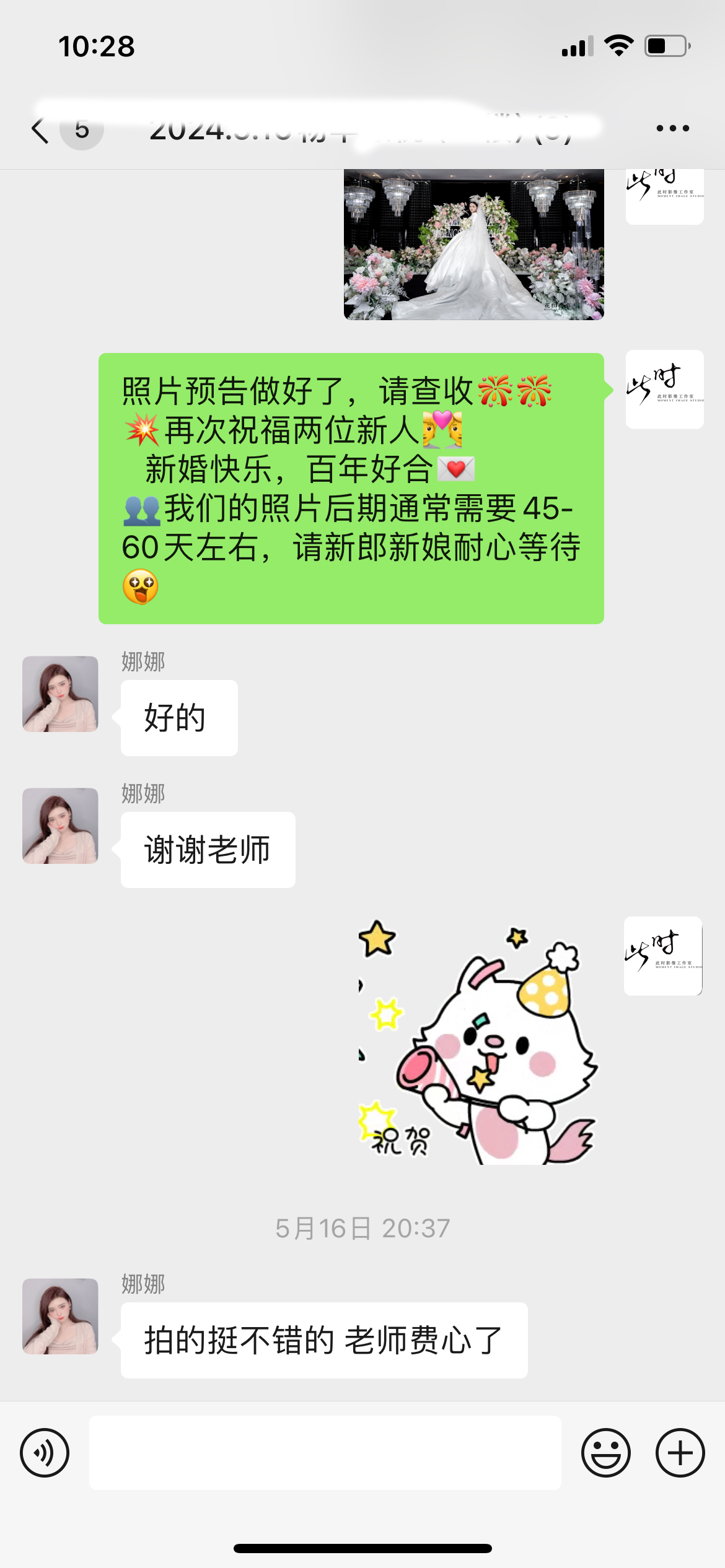The image size is (725, 1568).
Task: Tap the message text field
Action: coord(325,1453)
